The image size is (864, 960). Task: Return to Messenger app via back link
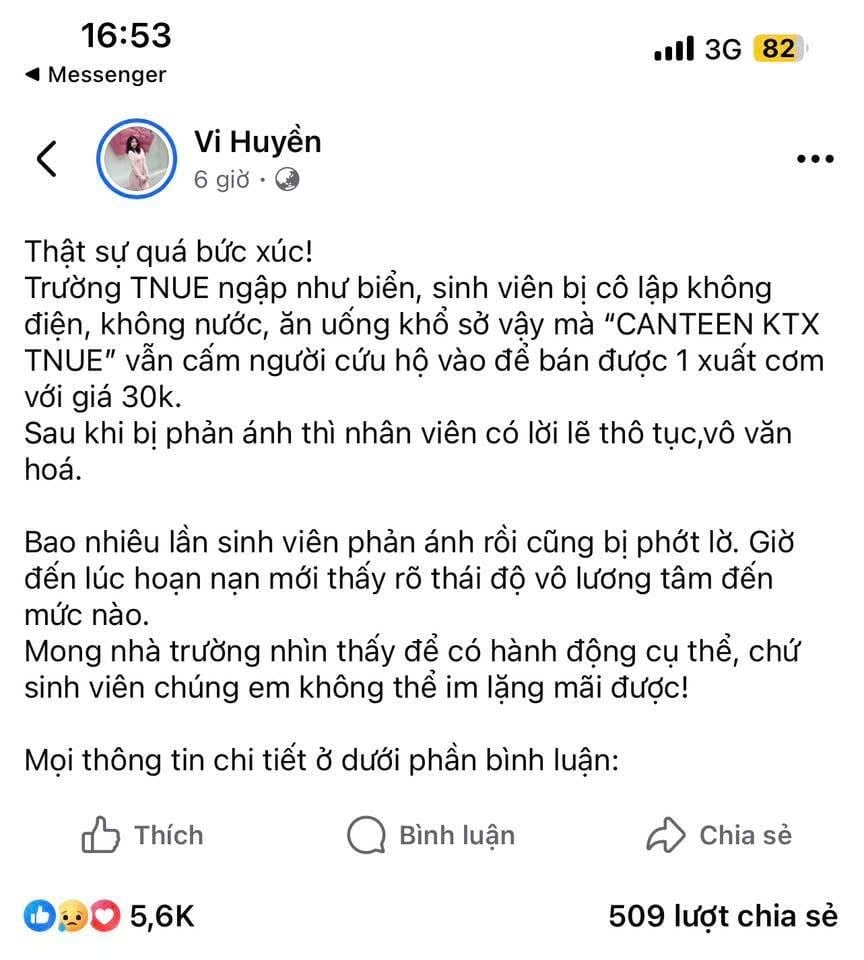coord(95,74)
